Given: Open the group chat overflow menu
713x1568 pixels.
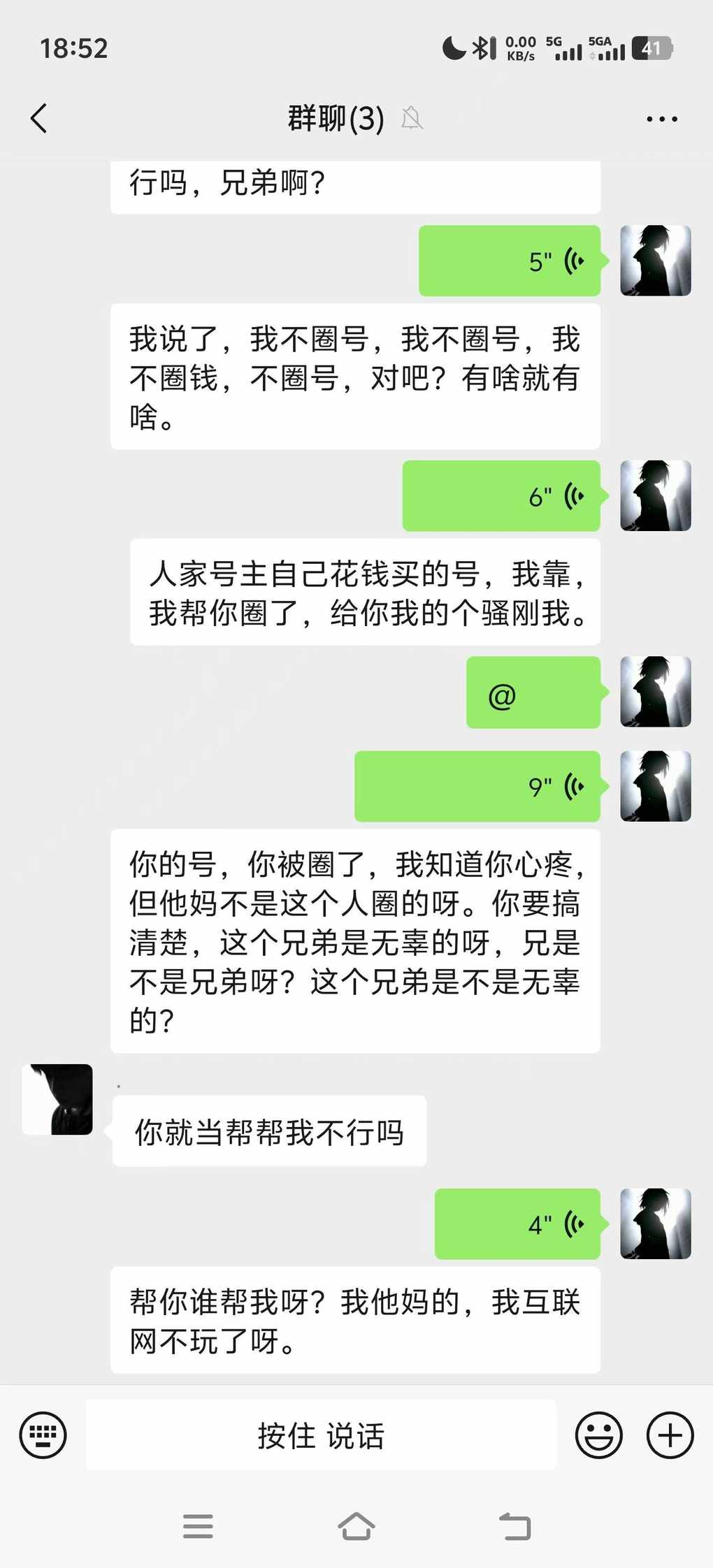Looking at the screenshot, I should (661, 119).
